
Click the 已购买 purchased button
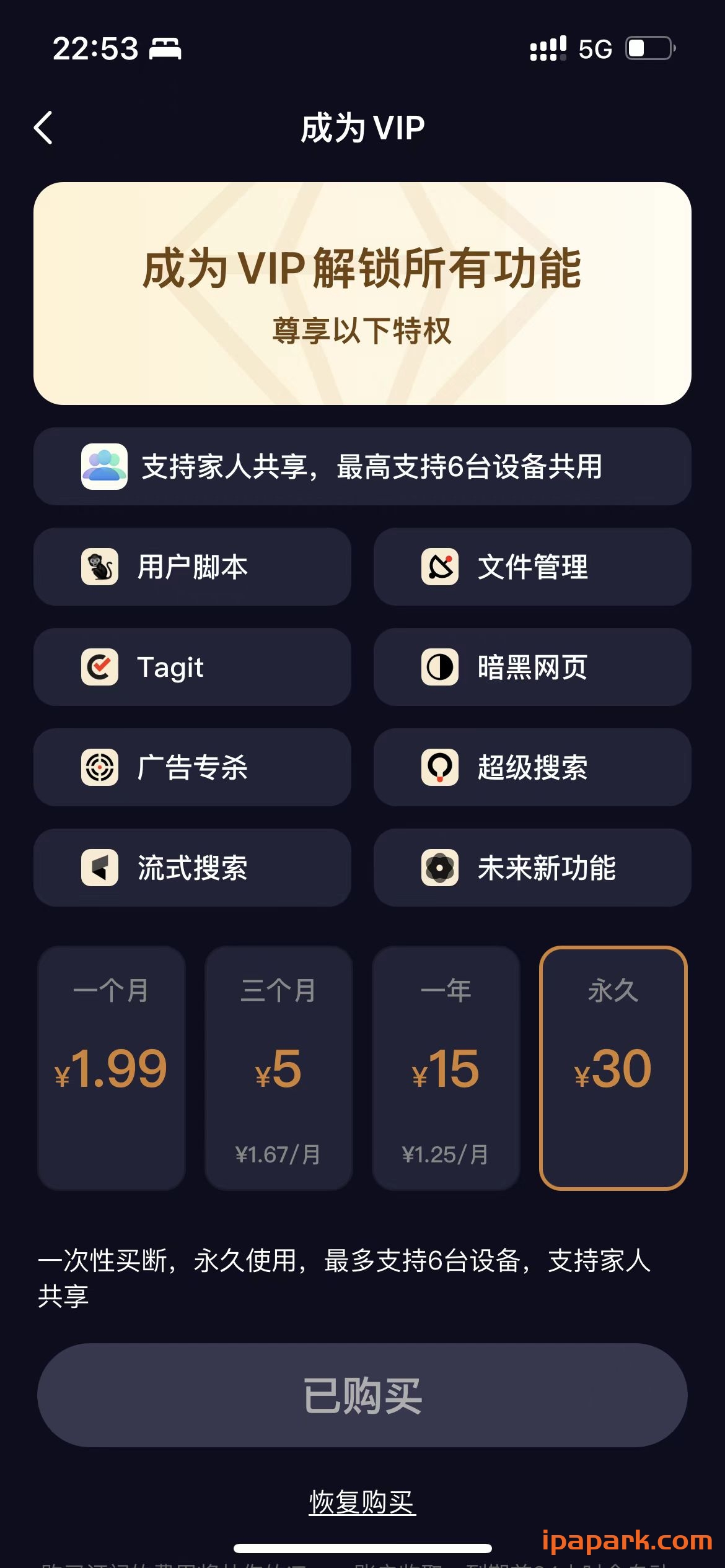(362, 1394)
